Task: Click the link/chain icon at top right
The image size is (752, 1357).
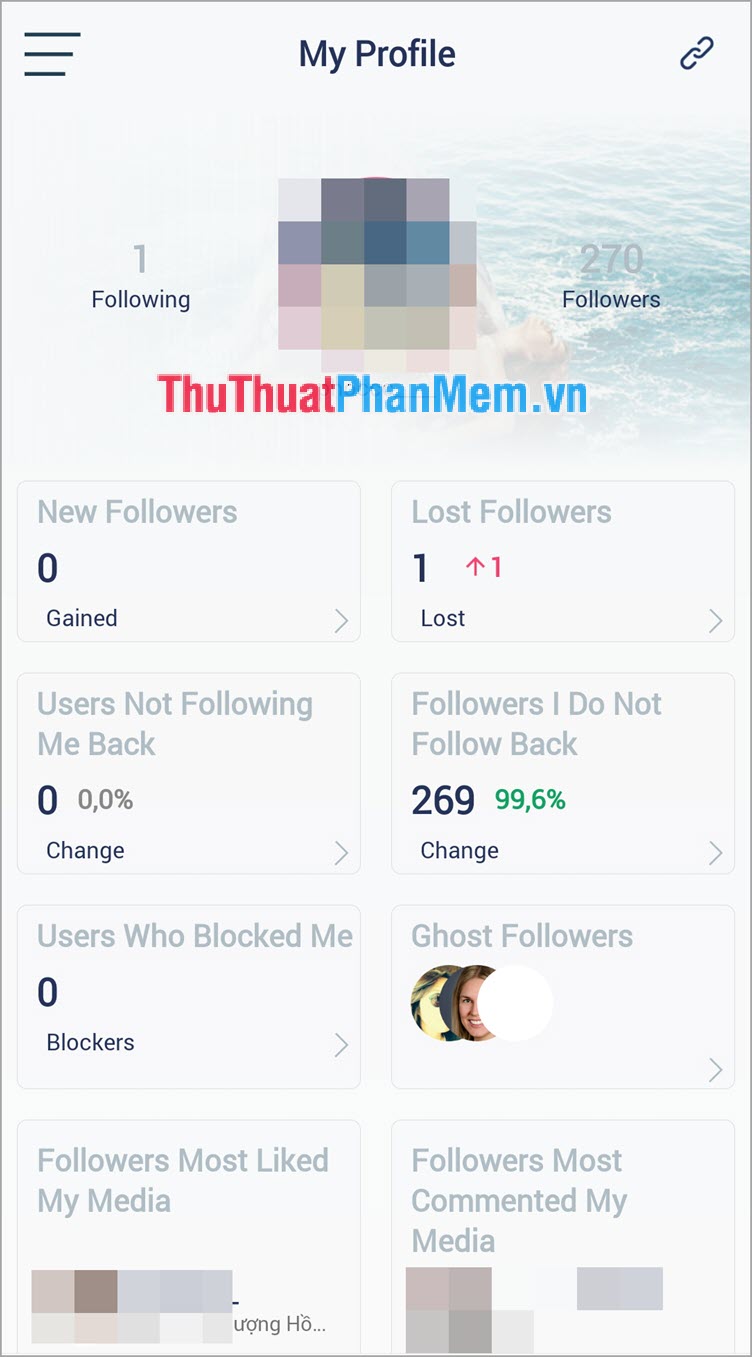Action: click(697, 55)
